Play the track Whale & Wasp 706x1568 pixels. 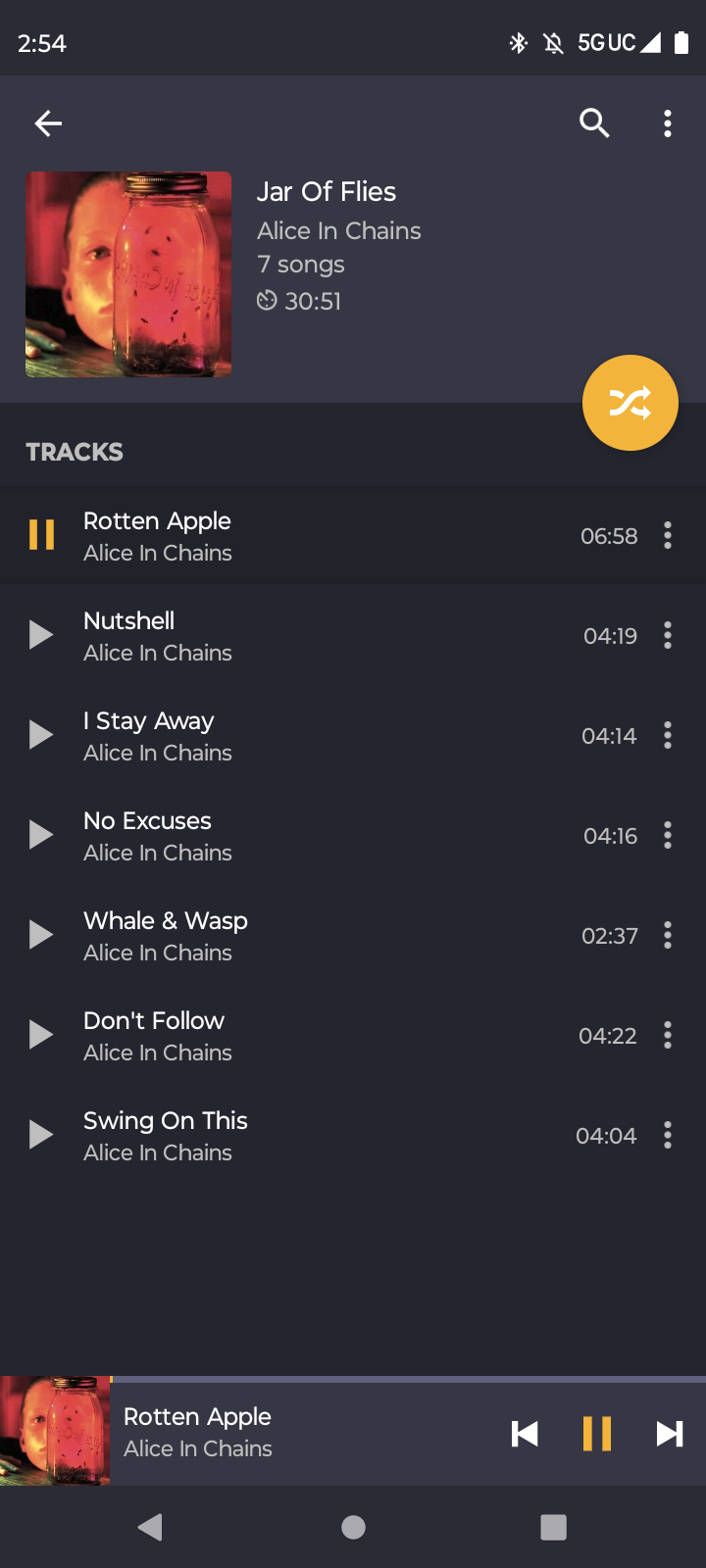click(41, 935)
